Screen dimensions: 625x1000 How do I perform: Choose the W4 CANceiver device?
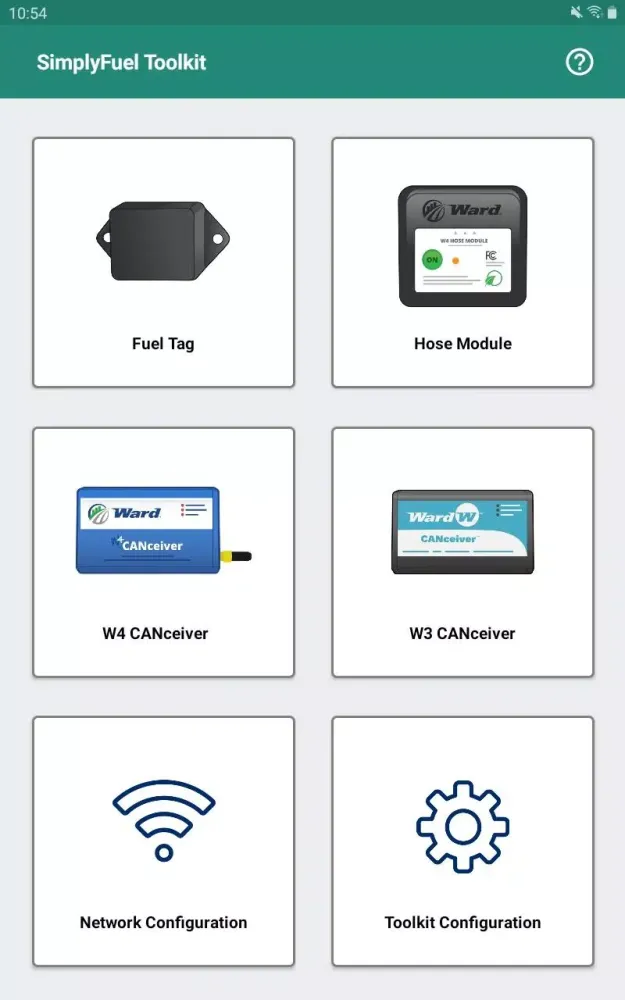click(x=164, y=552)
